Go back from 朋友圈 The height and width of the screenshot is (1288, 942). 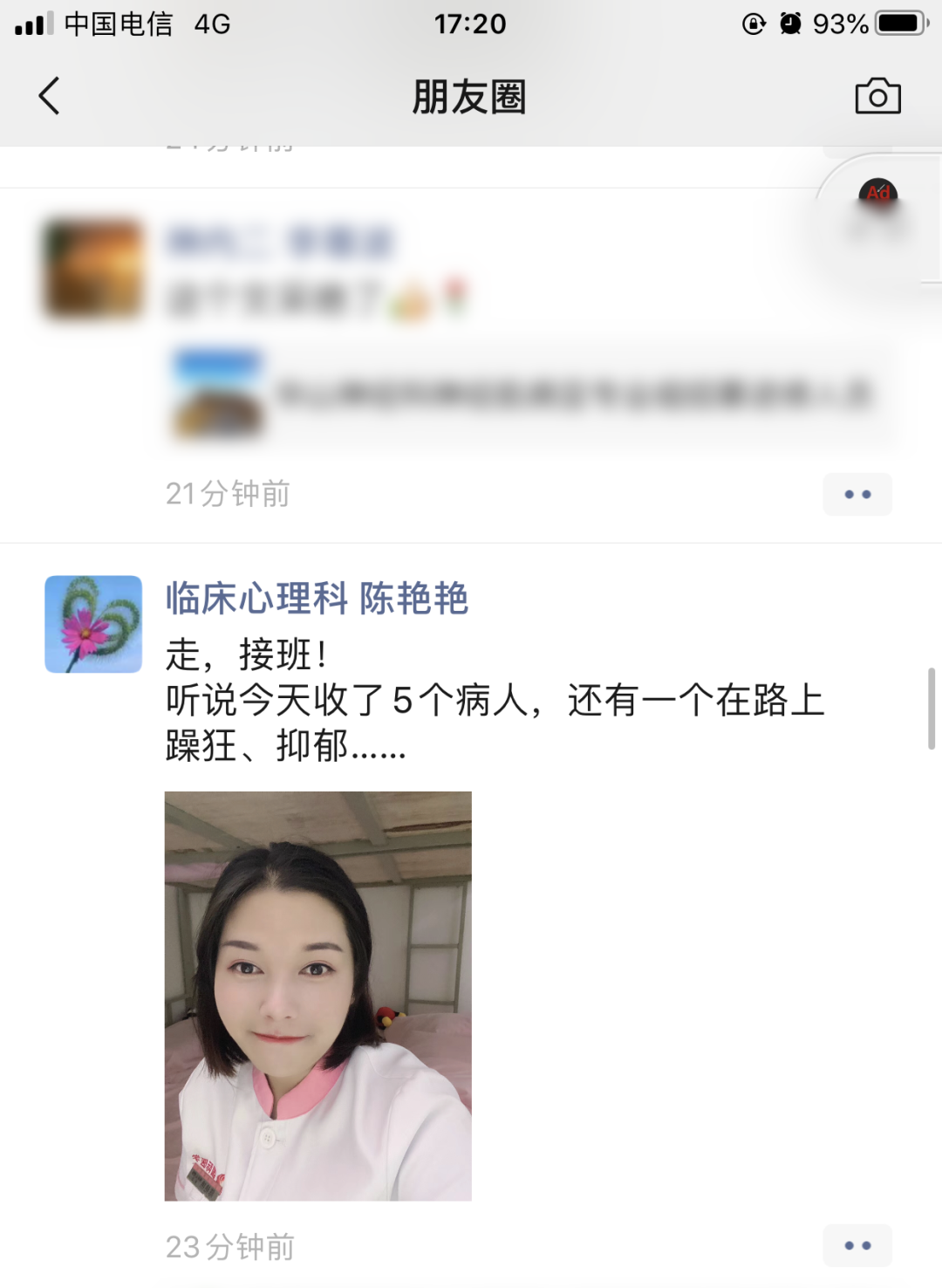pos(50,96)
